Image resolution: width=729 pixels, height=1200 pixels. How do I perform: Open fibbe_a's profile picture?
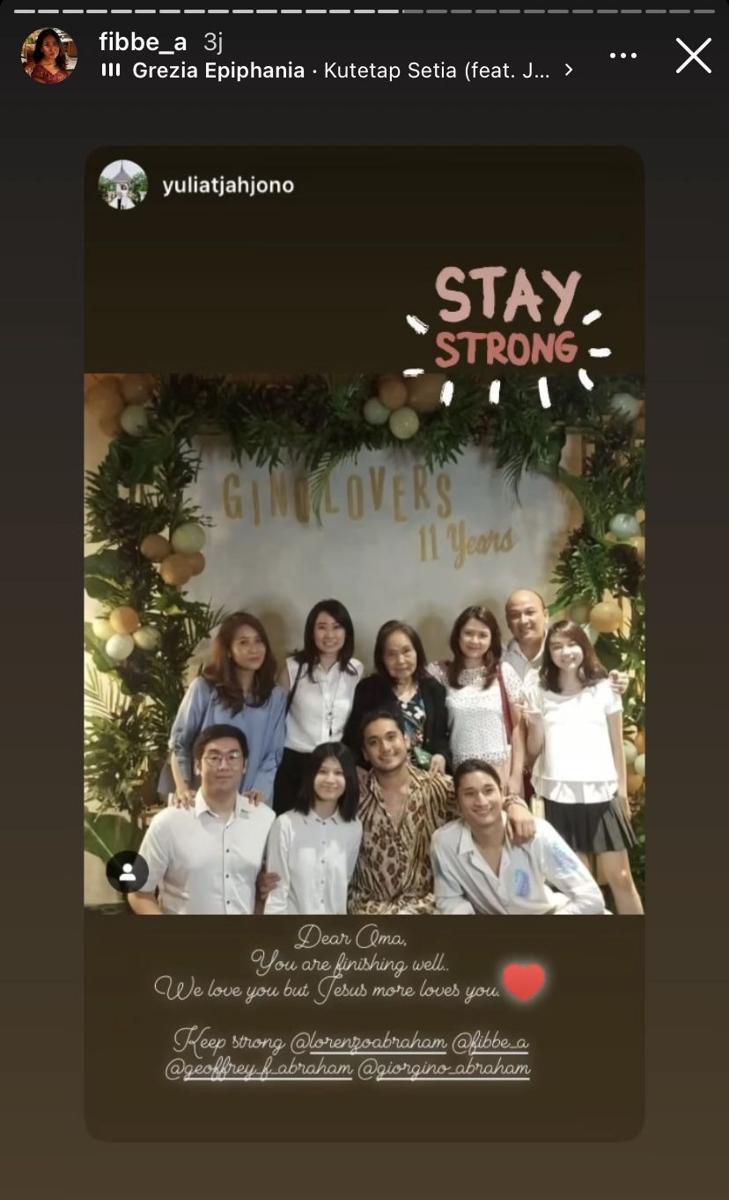click(x=49, y=55)
